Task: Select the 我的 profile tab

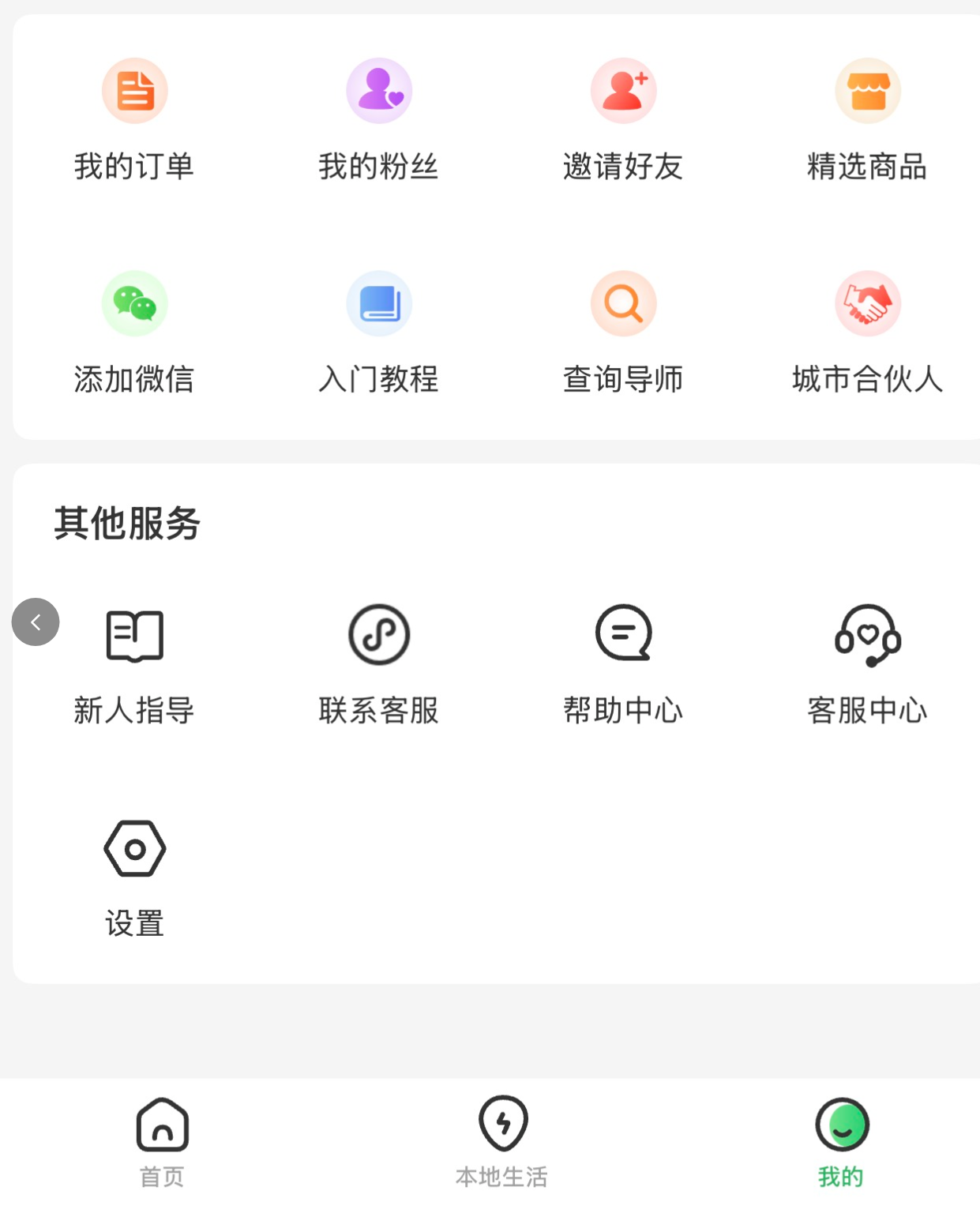Action: pyautogui.click(x=841, y=1141)
